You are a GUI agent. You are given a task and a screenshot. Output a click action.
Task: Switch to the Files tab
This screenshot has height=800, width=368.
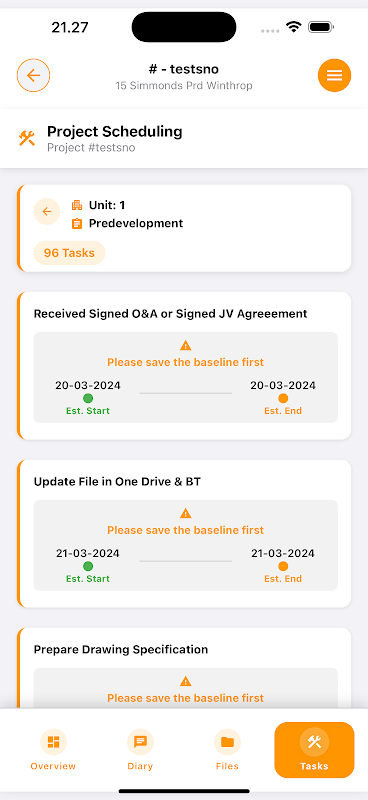click(227, 749)
